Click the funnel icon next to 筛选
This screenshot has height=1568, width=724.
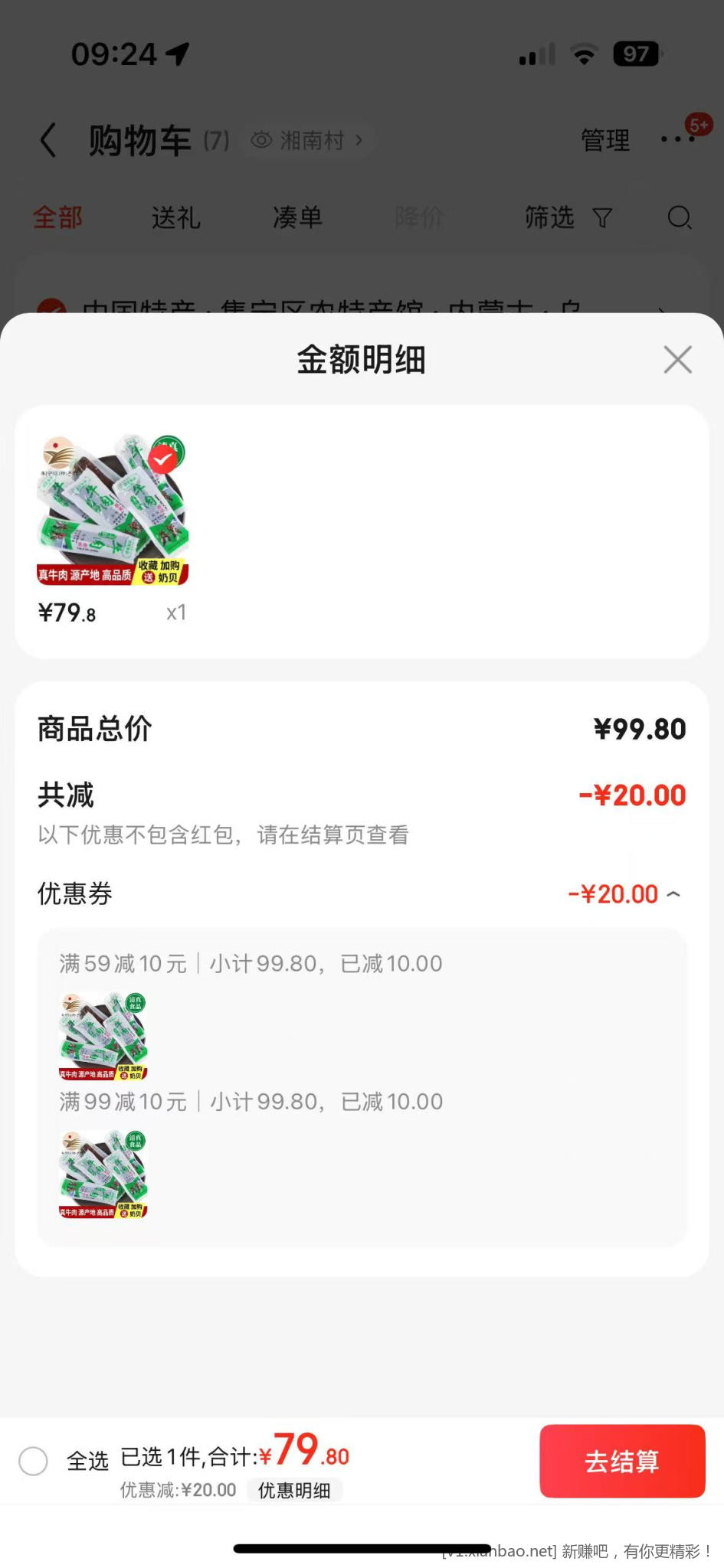pos(603,218)
